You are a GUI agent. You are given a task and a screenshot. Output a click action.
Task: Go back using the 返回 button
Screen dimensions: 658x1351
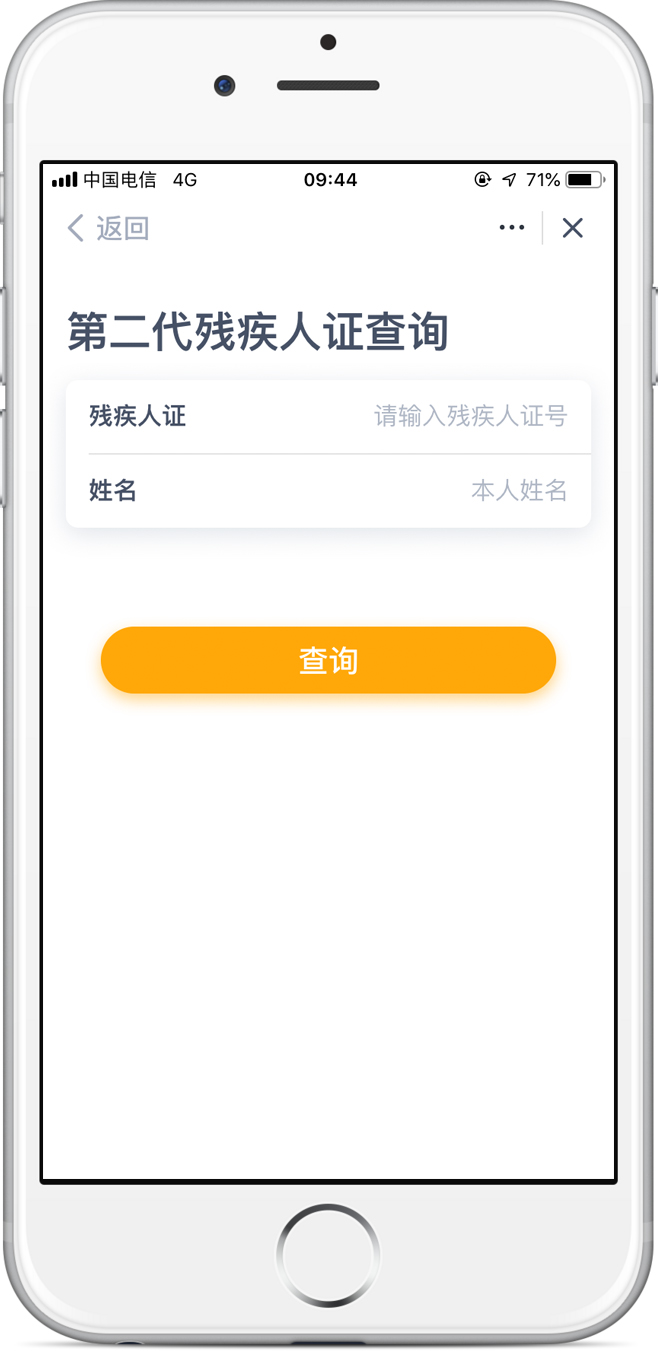click(108, 228)
